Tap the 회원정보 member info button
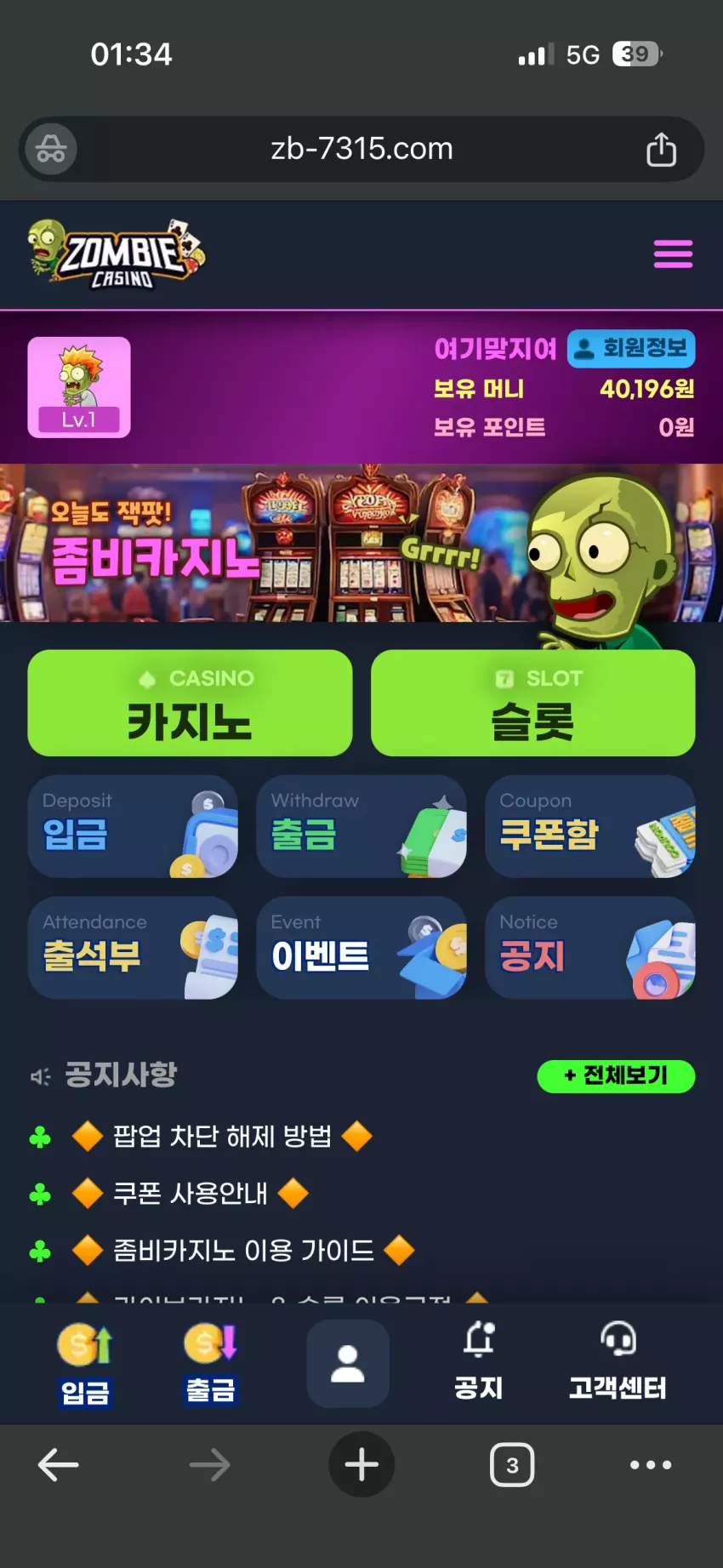Image resolution: width=723 pixels, height=1568 pixels. 631,349
